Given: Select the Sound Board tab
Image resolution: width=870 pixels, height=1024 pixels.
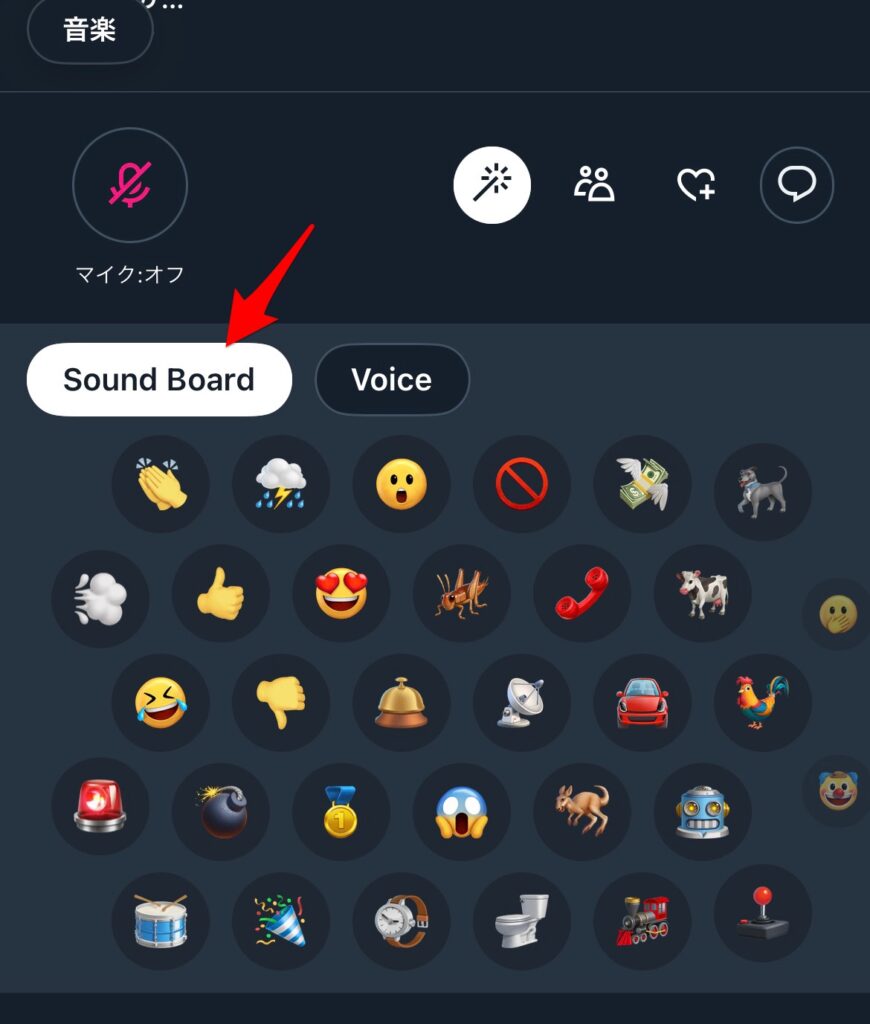Looking at the screenshot, I should [x=159, y=380].
